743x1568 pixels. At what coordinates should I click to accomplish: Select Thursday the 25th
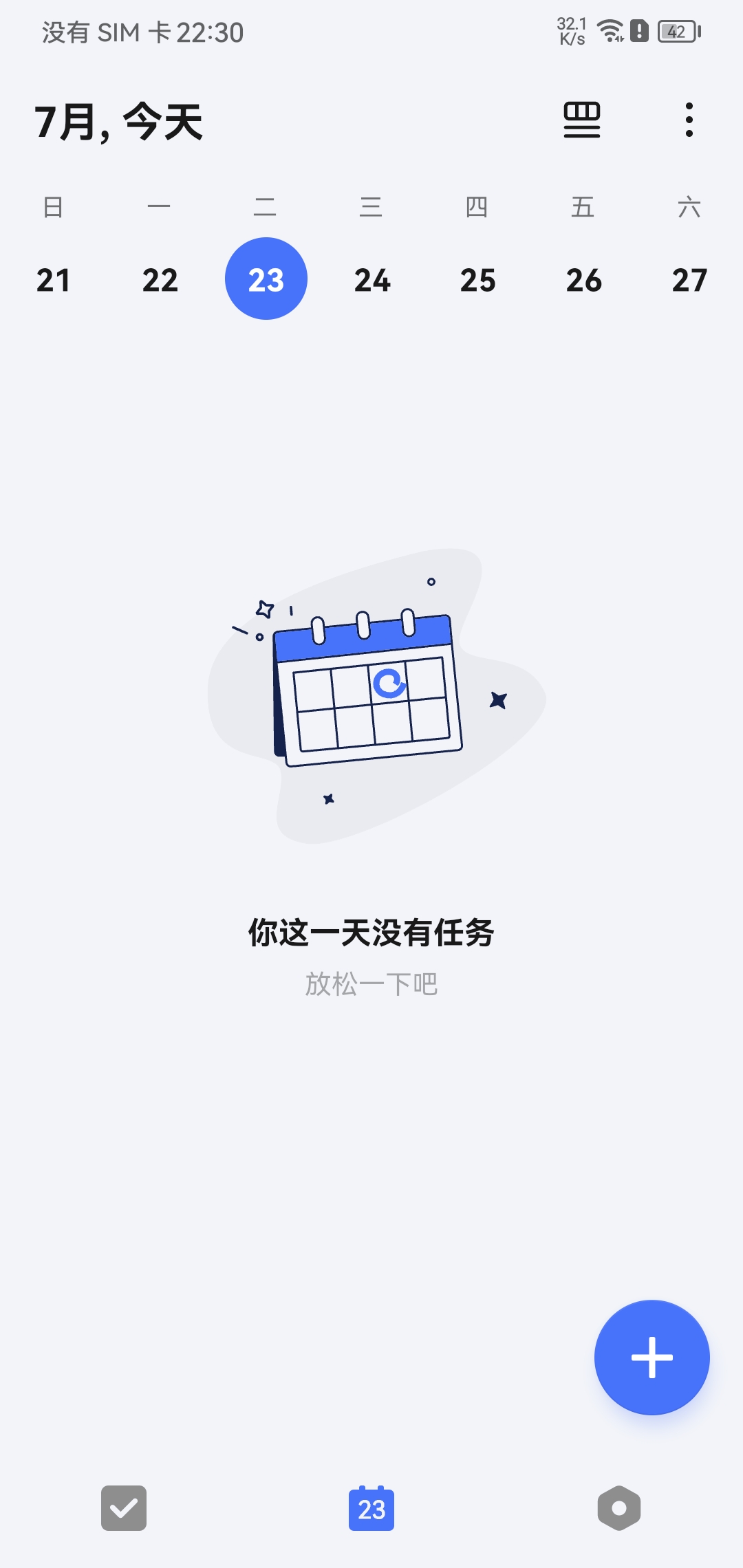[478, 280]
